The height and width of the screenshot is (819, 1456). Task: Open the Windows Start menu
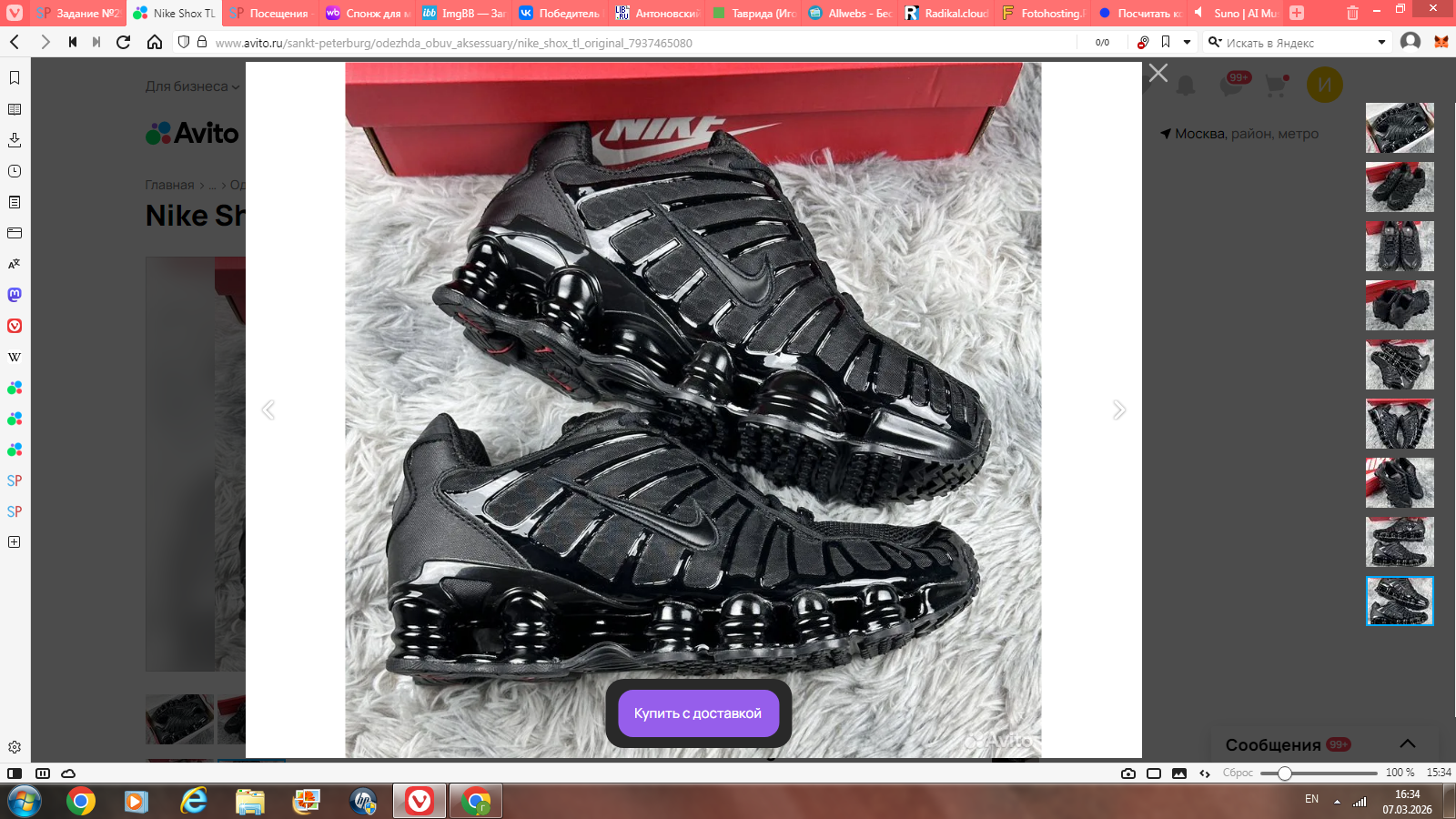coord(24,801)
